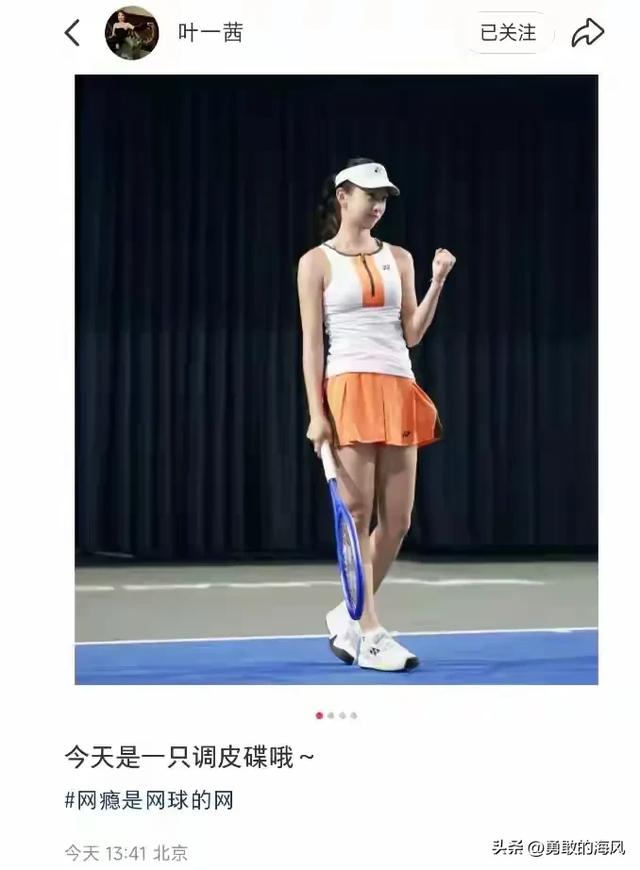Image resolution: width=640 pixels, height=870 pixels.
Task: Open hashtag #网瘾是网球的网
Action: click(149, 801)
